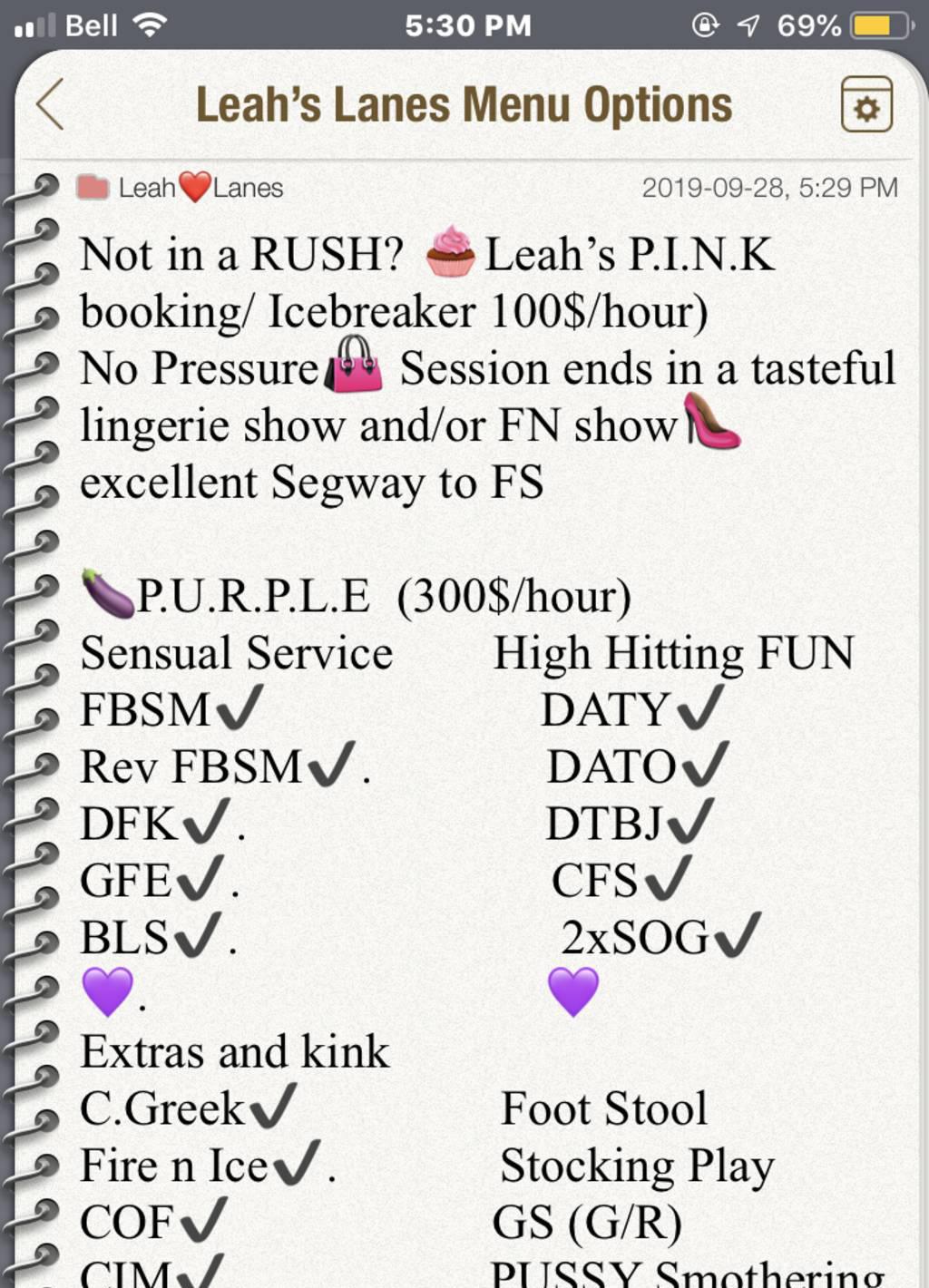The image size is (929, 1288).
Task: Open the Leah Lanes folder label
Action: click(180, 188)
